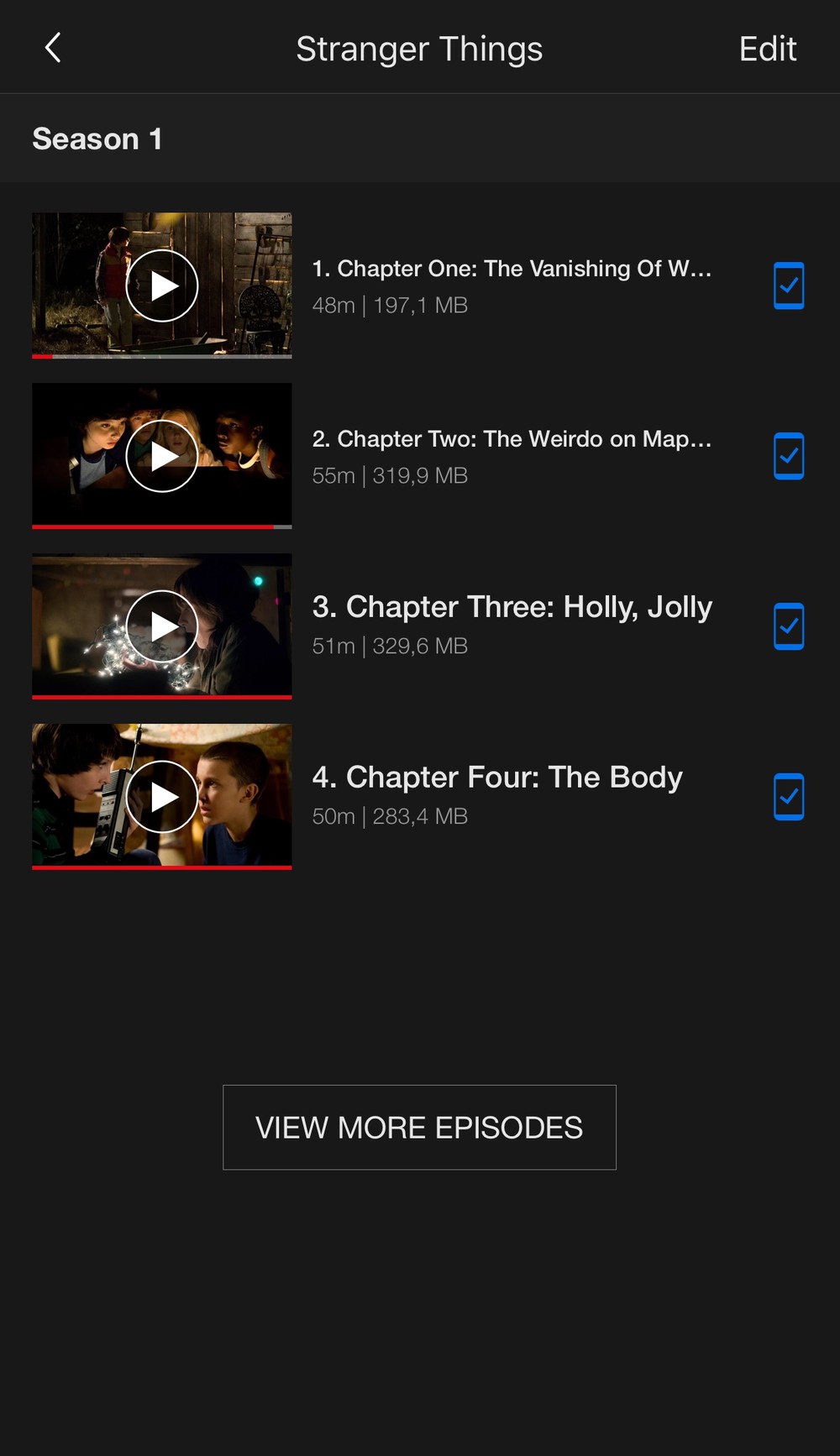The width and height of the screenshot is (840, 1456).
Task: Play Chapter Two: The Weirdo episode
Action: pyautogui.click(x=162, y=456)
